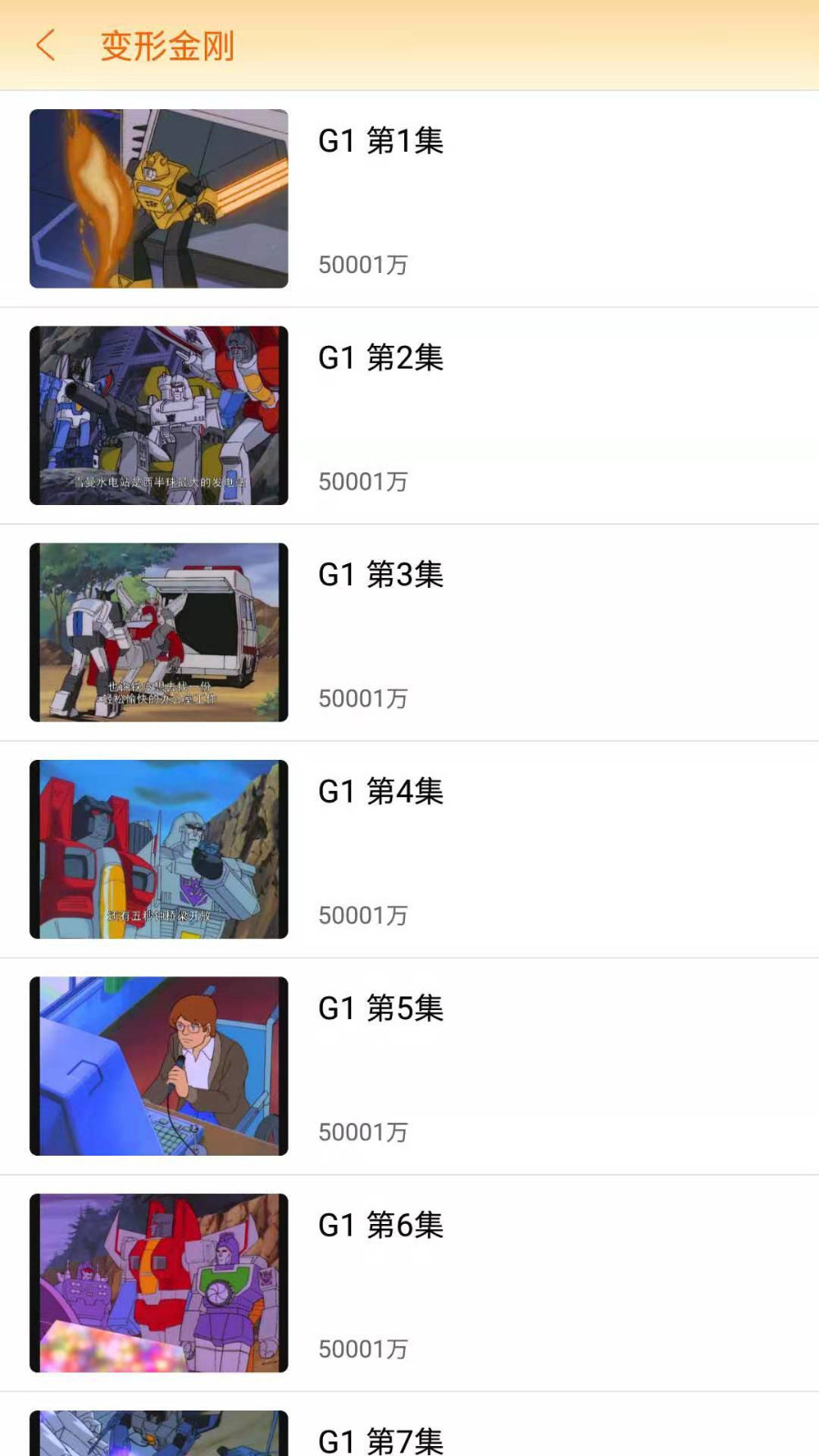819x1456 pixels.
Task: Open G1 第2集 episode
Action: 380,359
